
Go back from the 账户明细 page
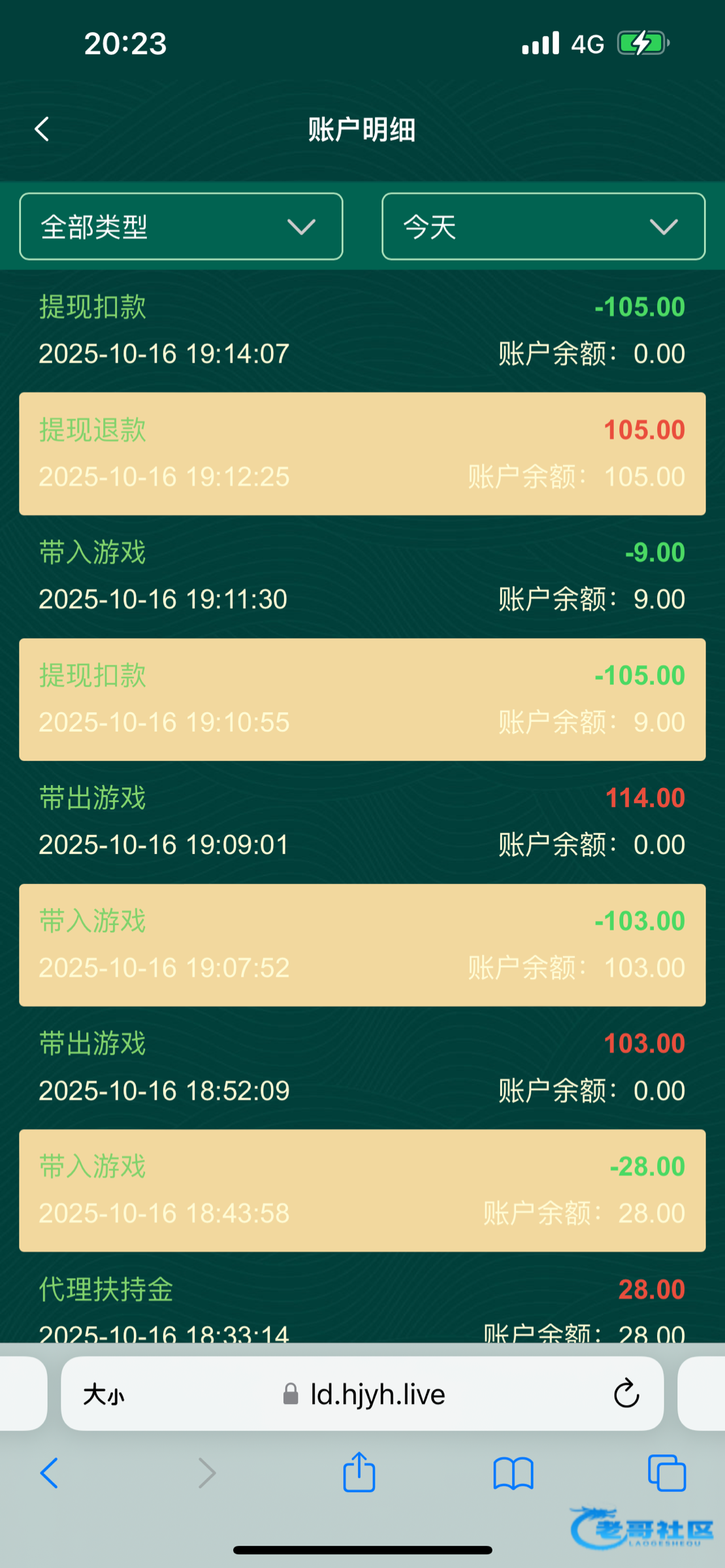click(42, 129)
